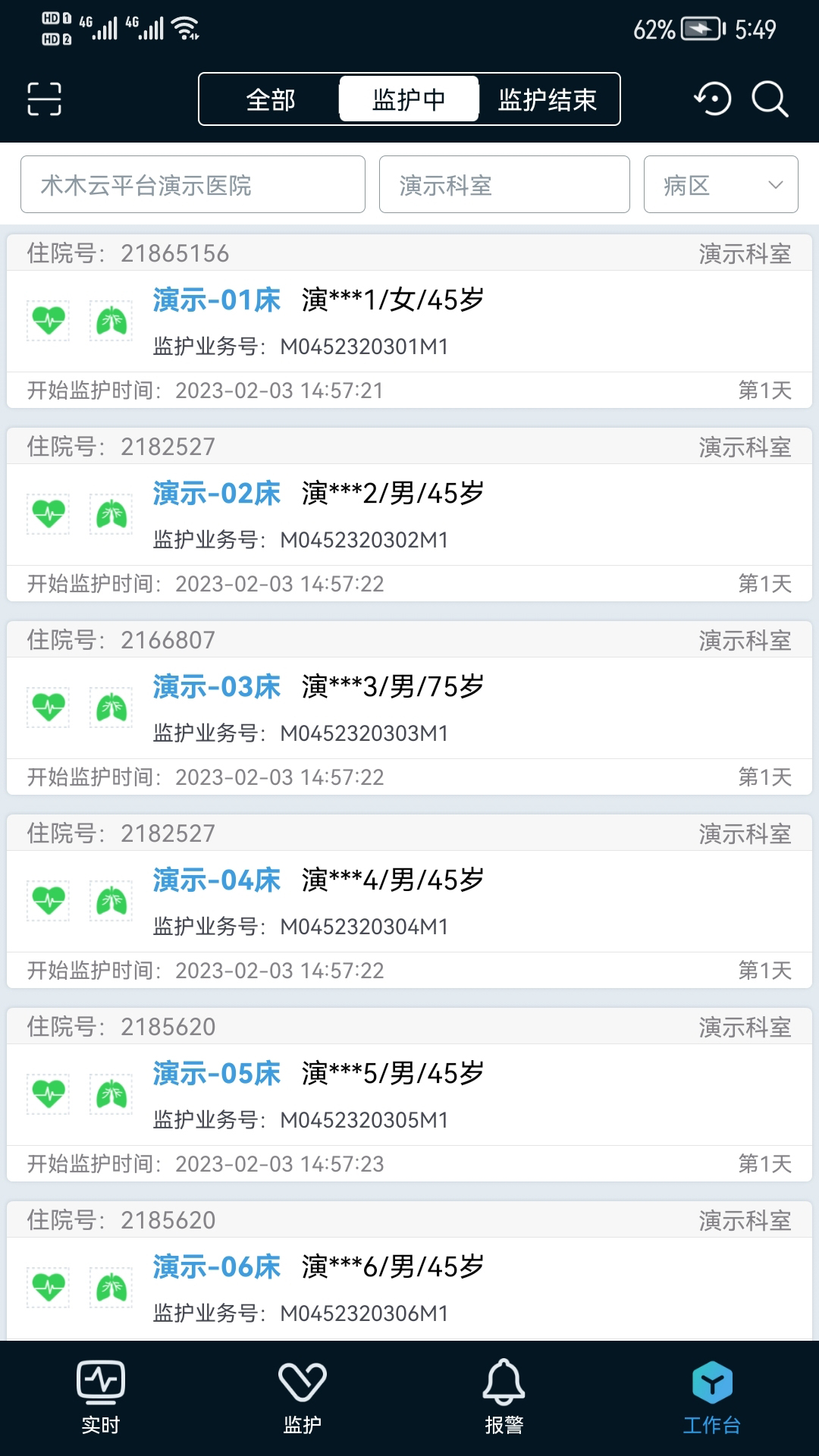This screenshot has width=819, height=1456.
Task: Open the QR scan icon
Action: click(44, 99)
